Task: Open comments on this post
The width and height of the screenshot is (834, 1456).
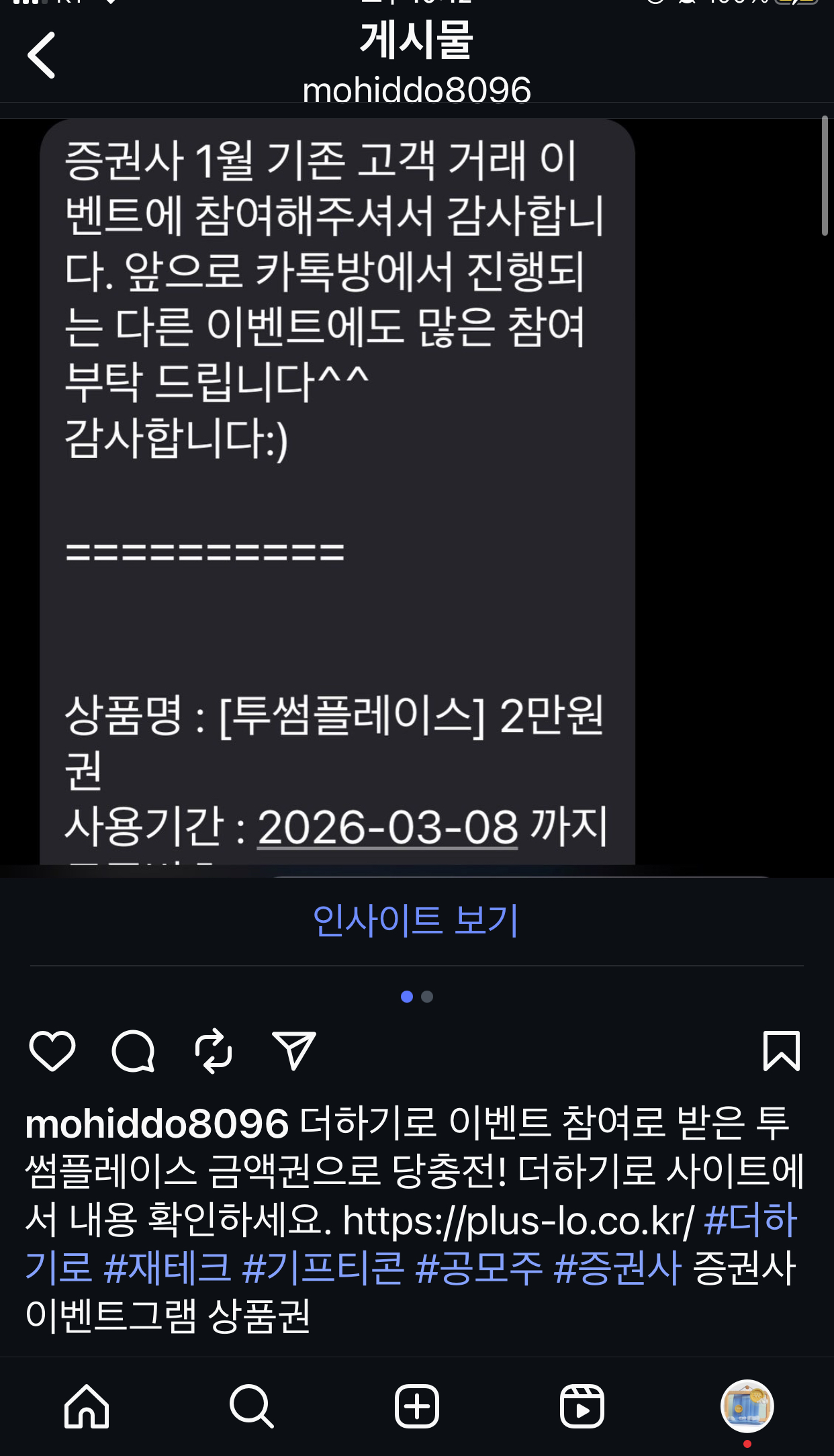Action: pyautogui.click(x=133, y=1051)
